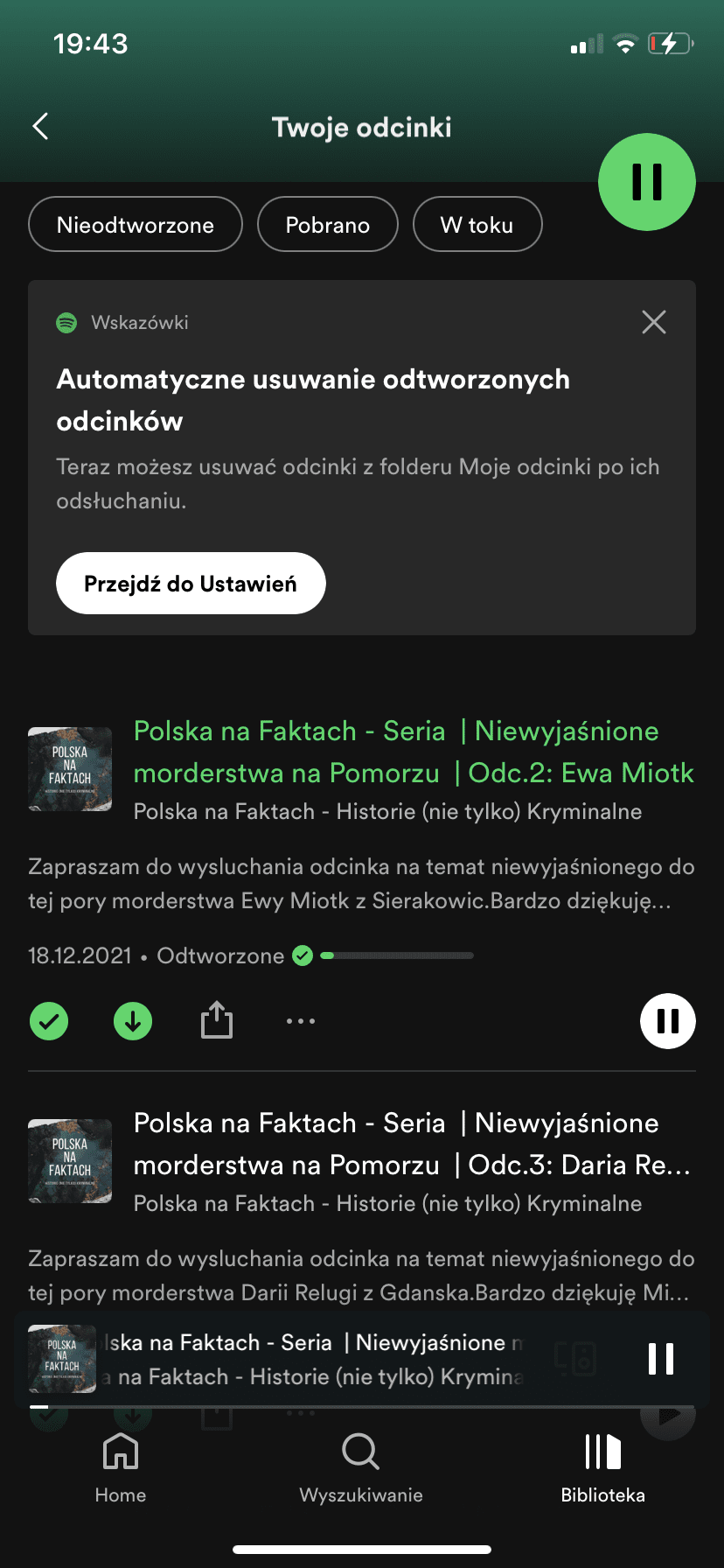Image resolution: width=724 pixels, height=1568 pixels.
Task: Open device picker in mini player
Action: point(575,1359)
